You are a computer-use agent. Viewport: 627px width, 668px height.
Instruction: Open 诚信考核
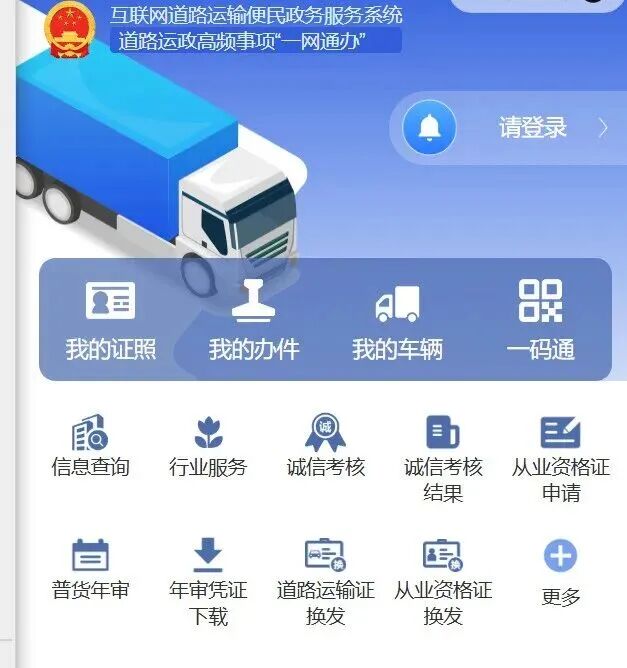pos(325,447)
